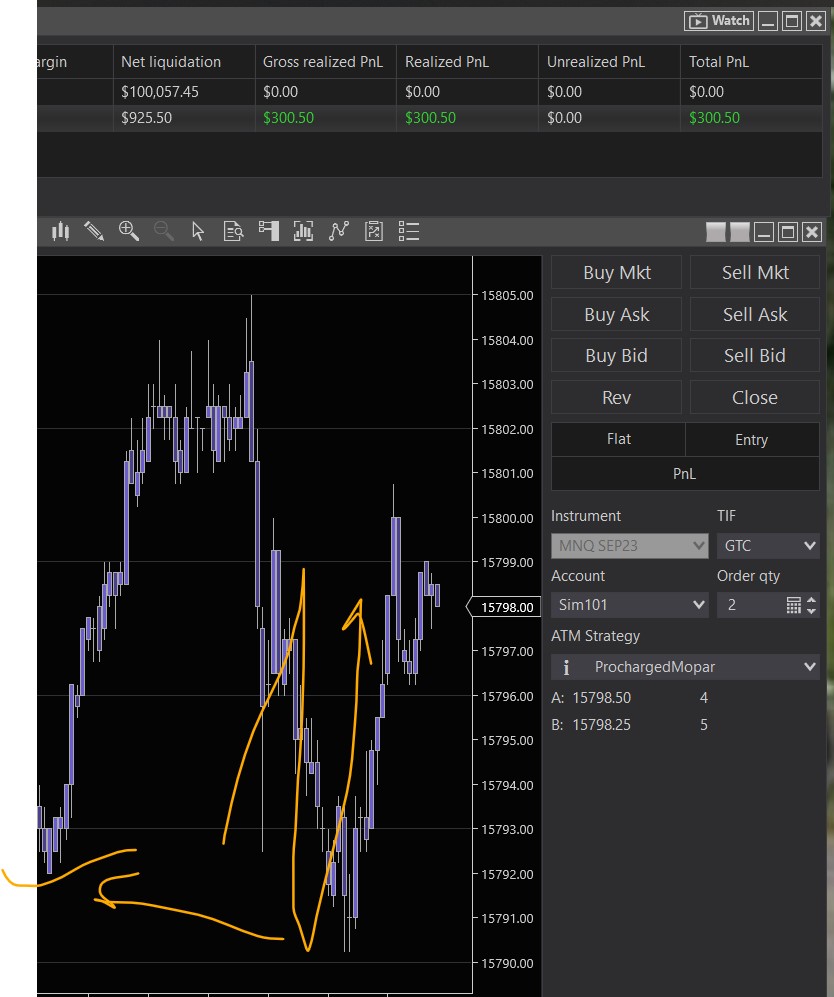The image size is (834, 997).
Task: Place a Buy Bid order
Action: 616,356
